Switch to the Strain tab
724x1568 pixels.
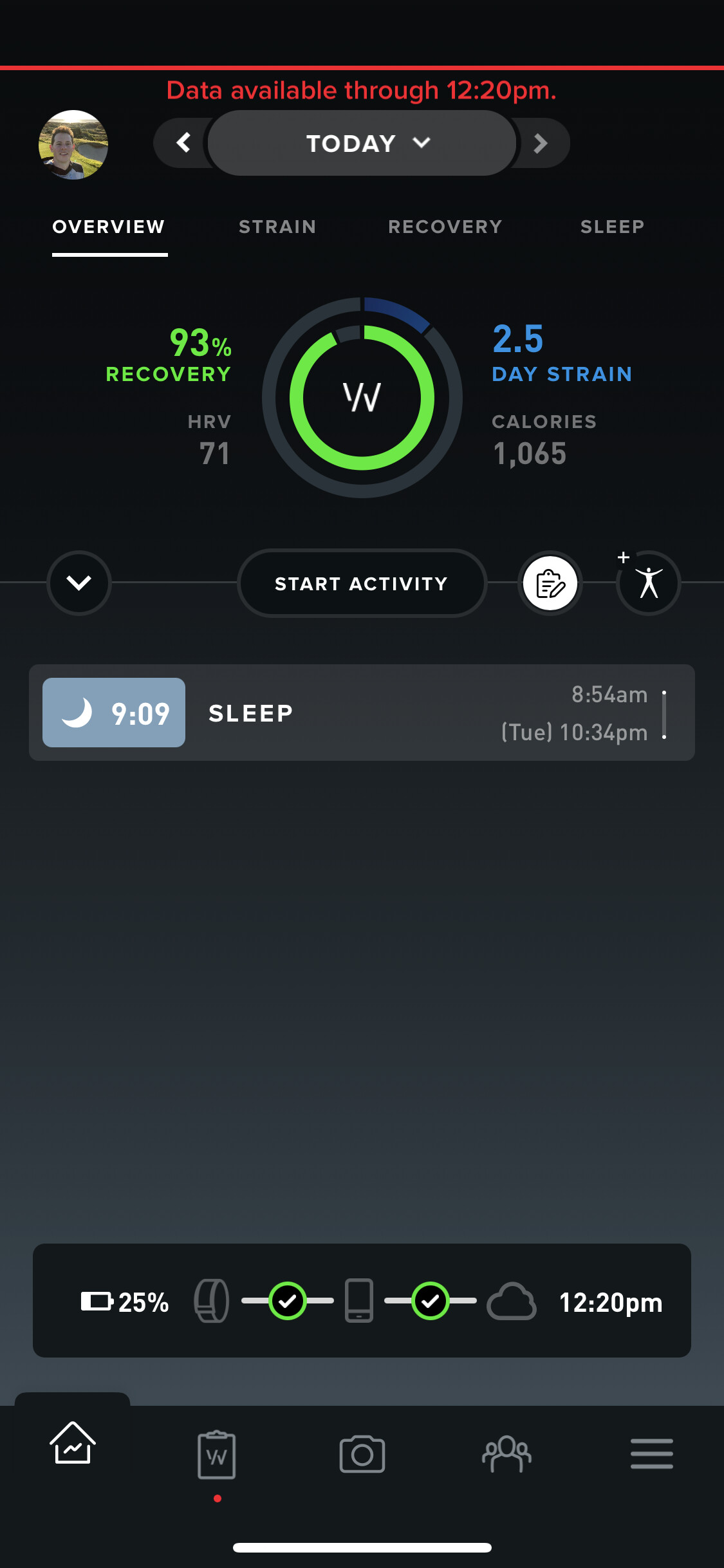277,227
